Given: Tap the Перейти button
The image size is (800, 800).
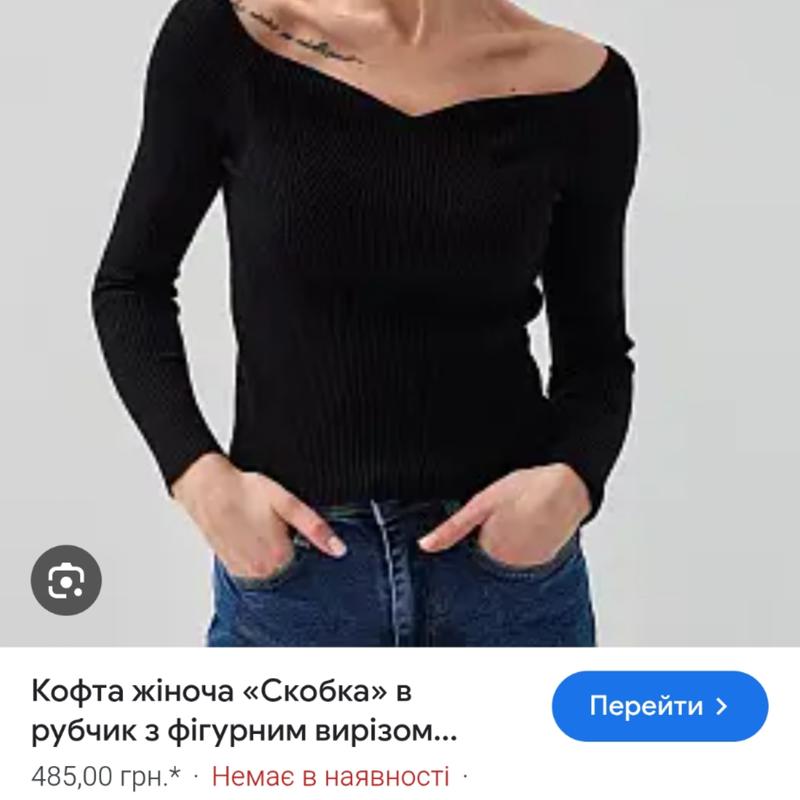Looking at the screenshot, I should (660, 706).
